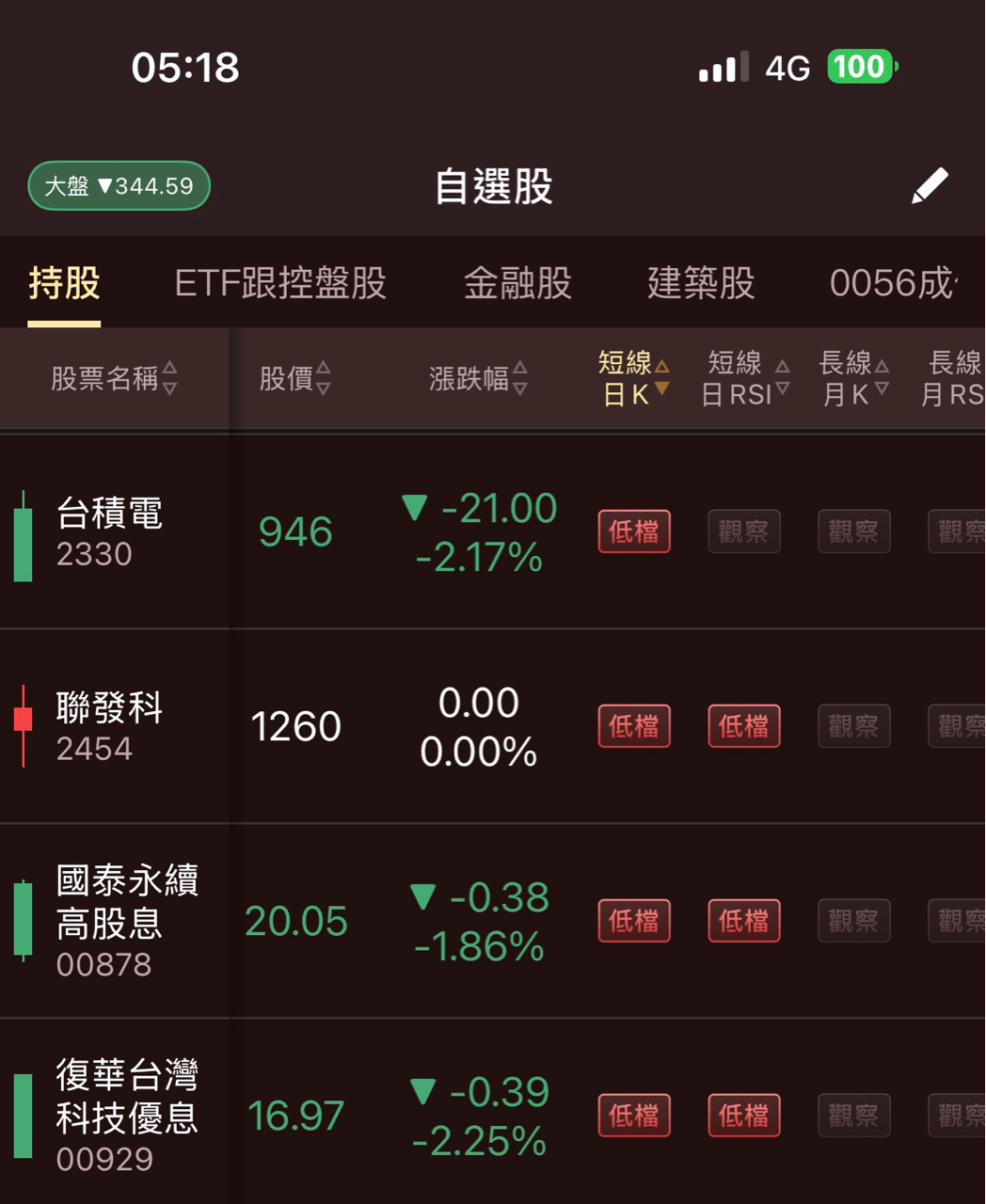Switch to the ETF跟控盤股 tab

(280, 283)
